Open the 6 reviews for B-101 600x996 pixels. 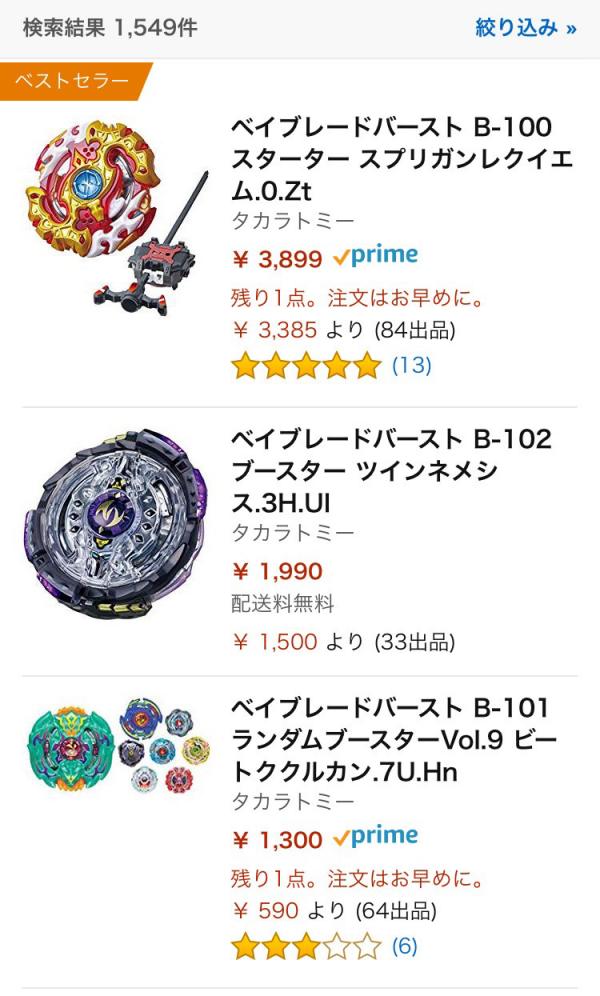[404, 945]
